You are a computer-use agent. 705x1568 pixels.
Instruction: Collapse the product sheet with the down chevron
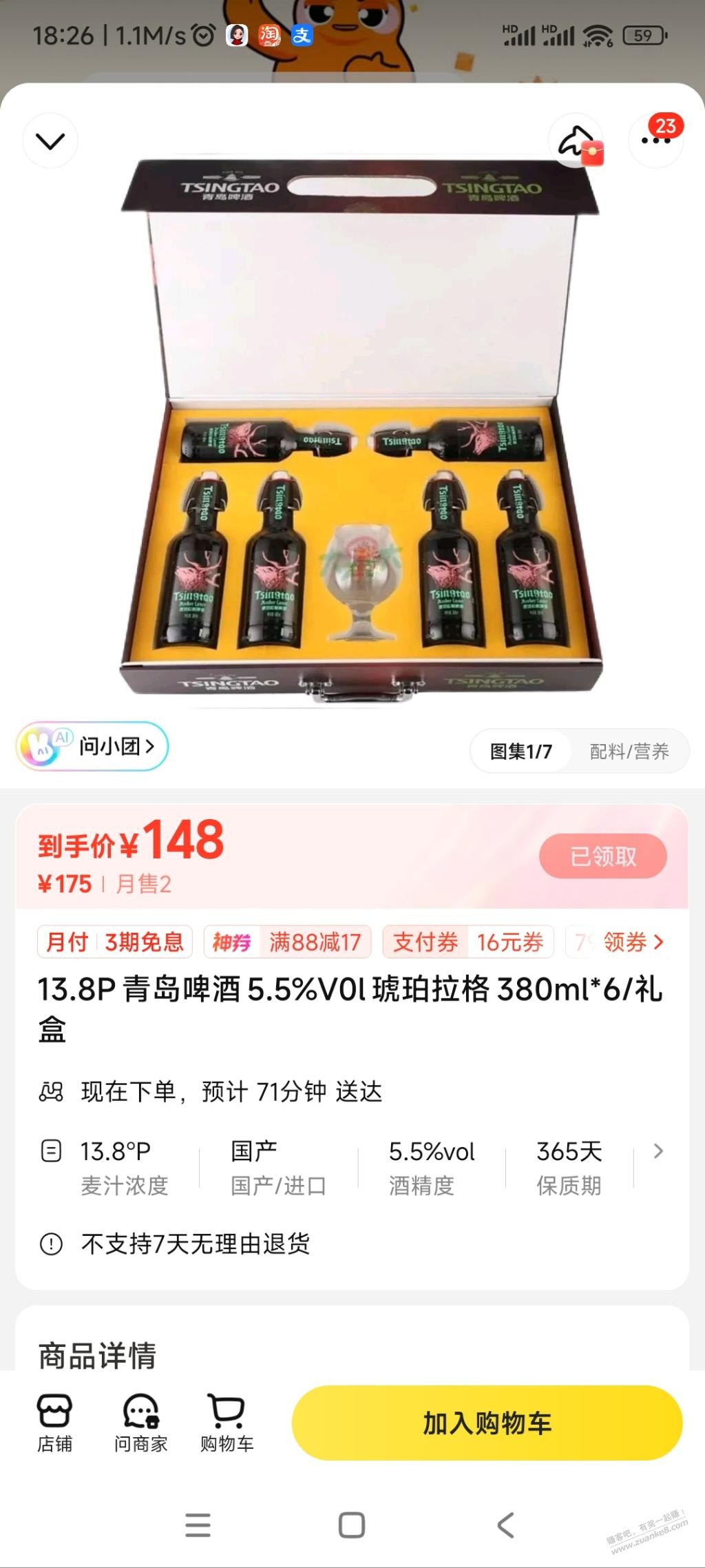click(x=50, y=141)
